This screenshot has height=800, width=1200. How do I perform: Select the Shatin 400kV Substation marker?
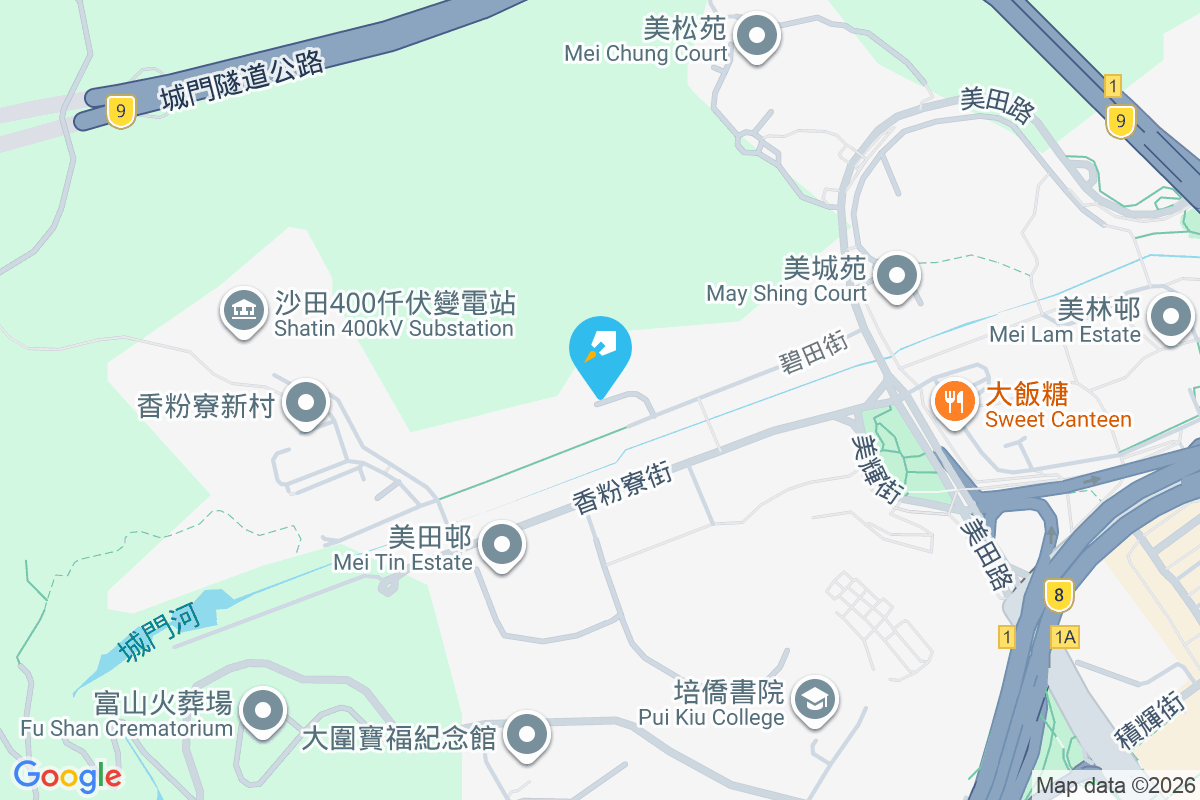point(242,311)
